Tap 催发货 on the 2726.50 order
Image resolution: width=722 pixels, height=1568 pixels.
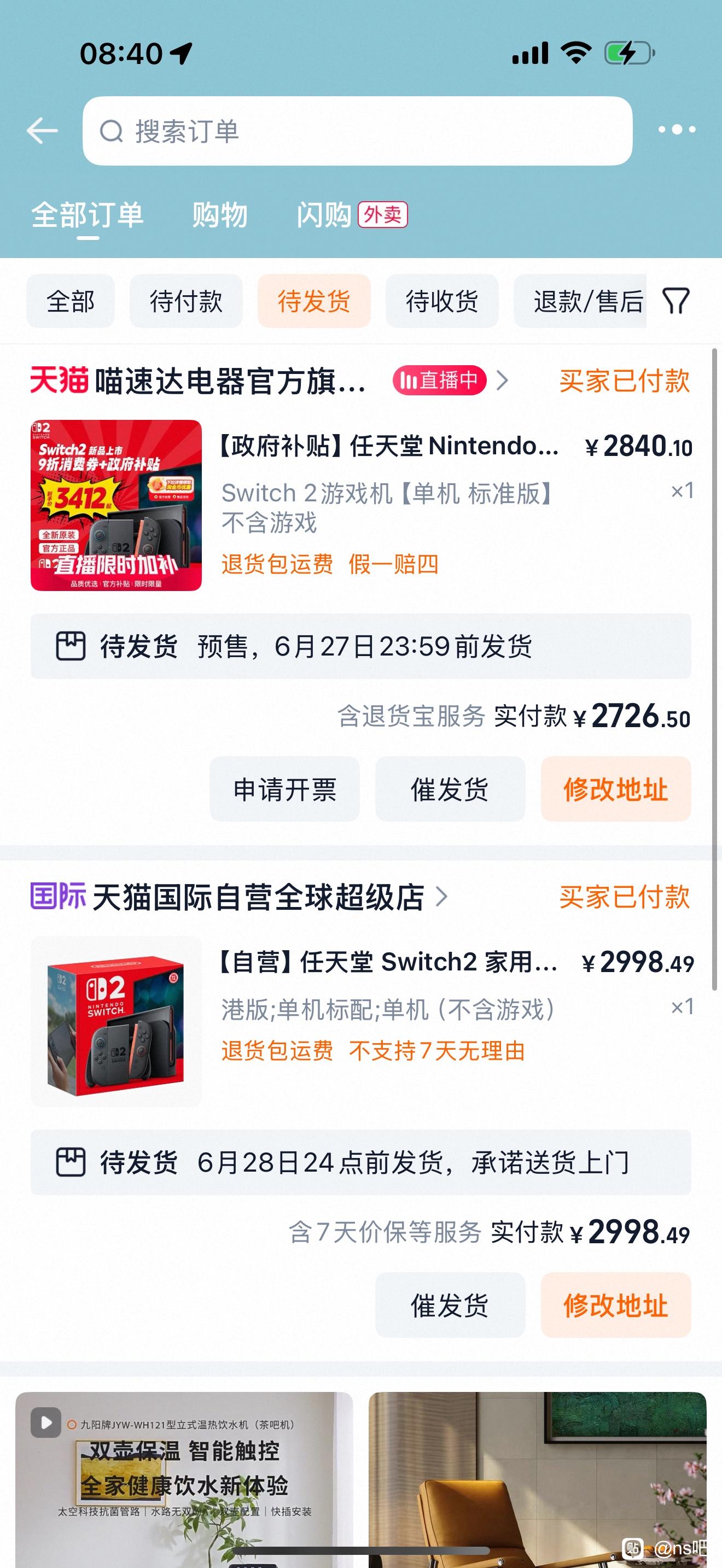point(450,789)
